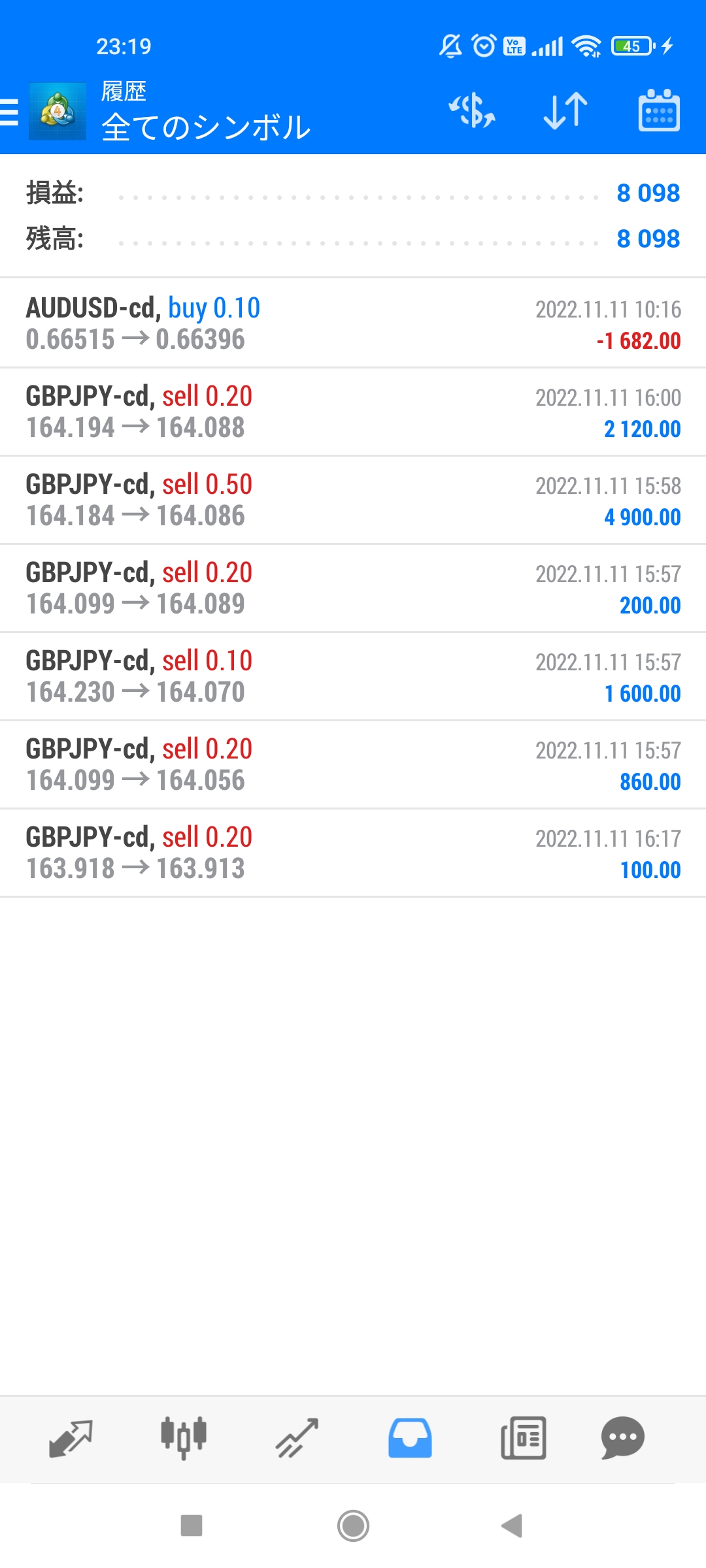Go back with the system back button
Image resolution: width=706 pixels, height=1568 pixels.
point(512,1526)
